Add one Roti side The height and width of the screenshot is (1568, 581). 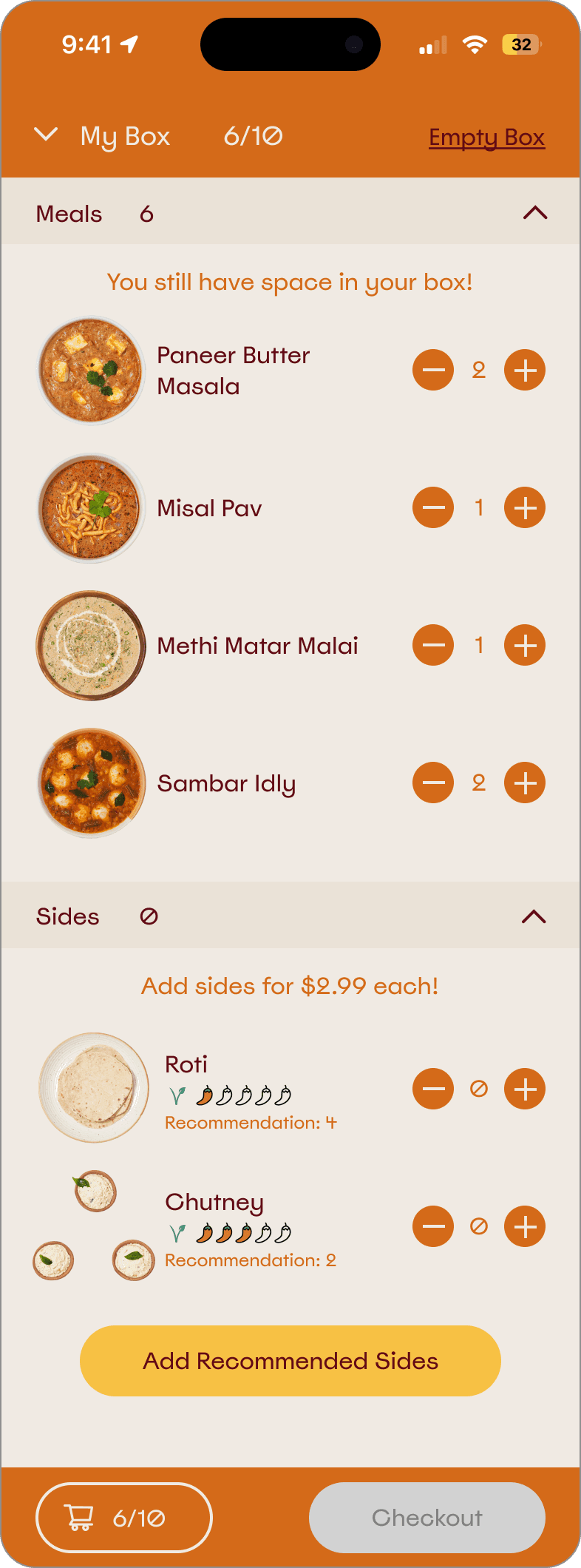525,1089
